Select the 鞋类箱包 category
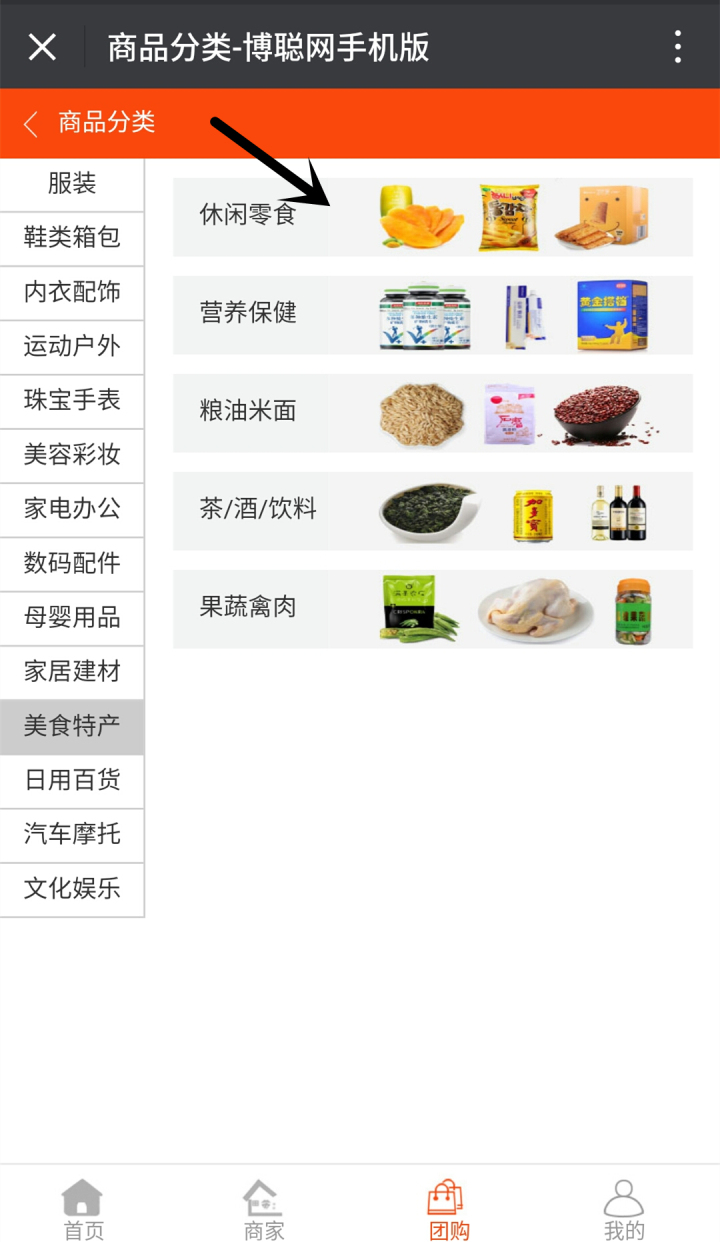 tap(72, 238)
